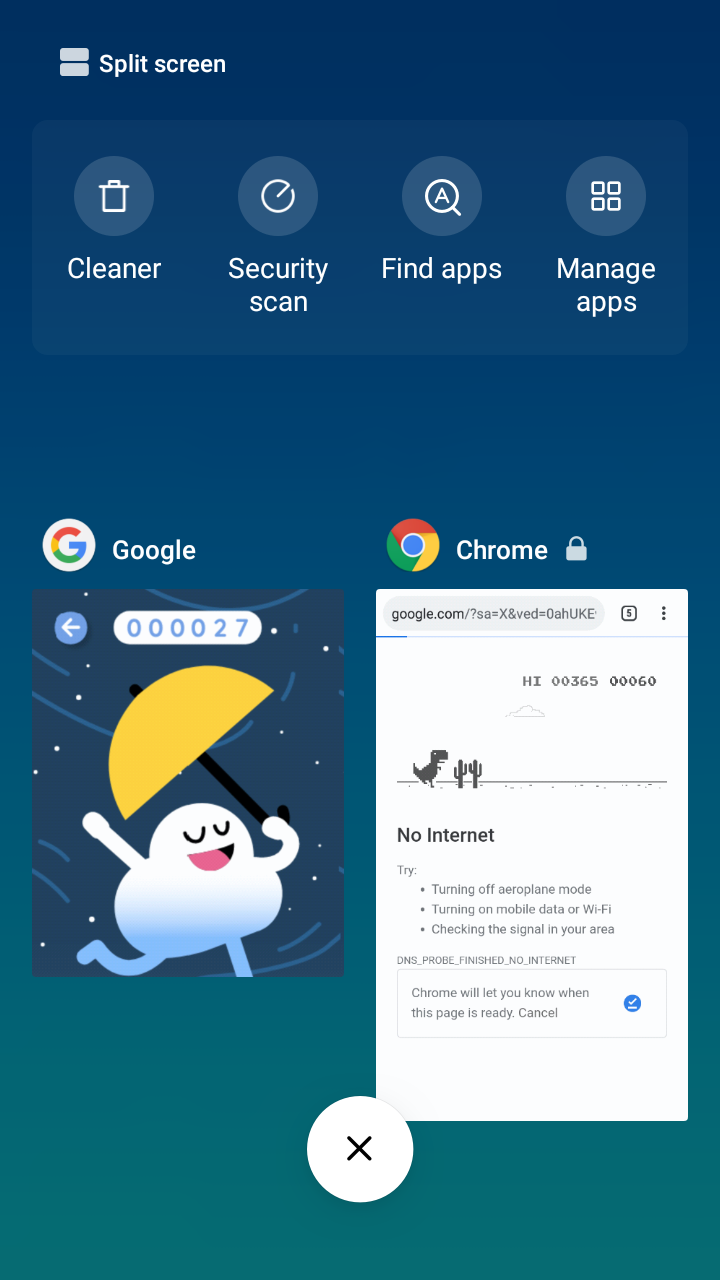The width and height of the screenshot is (720, 1280).
Task: Switch to the Google app card
Action: coord(188,782)
